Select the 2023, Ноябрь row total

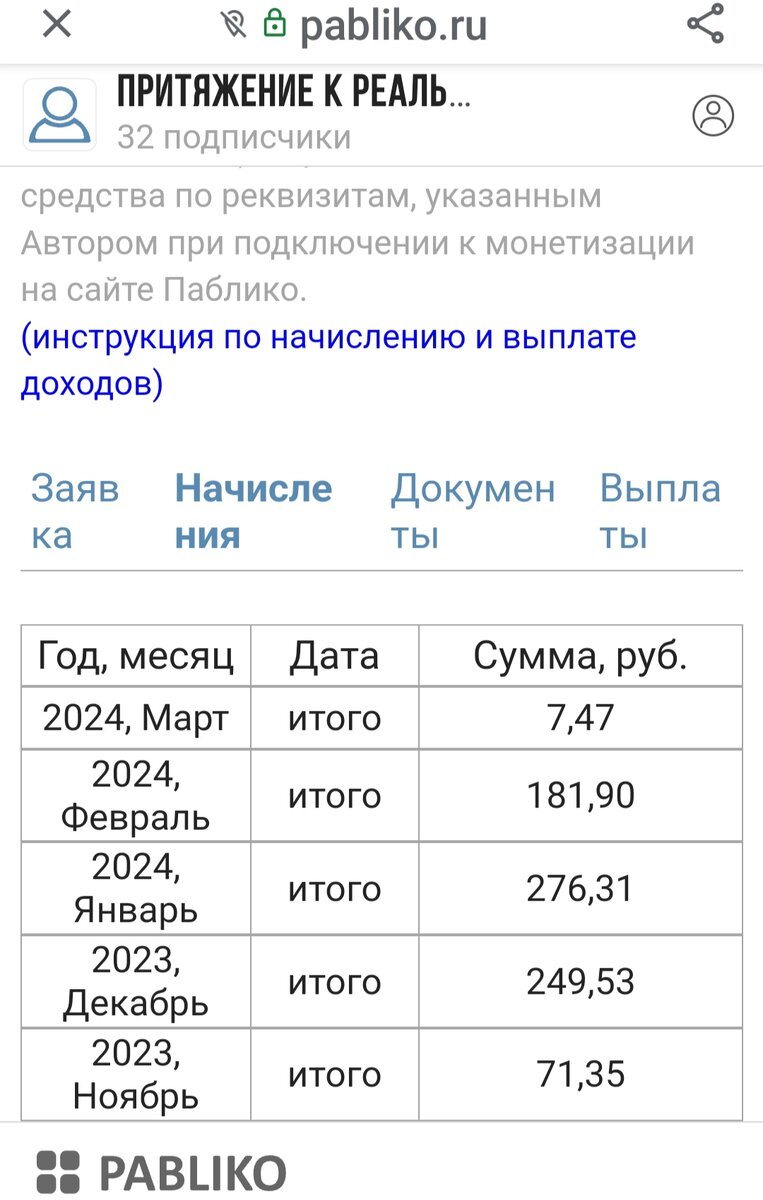[581, 1074]
